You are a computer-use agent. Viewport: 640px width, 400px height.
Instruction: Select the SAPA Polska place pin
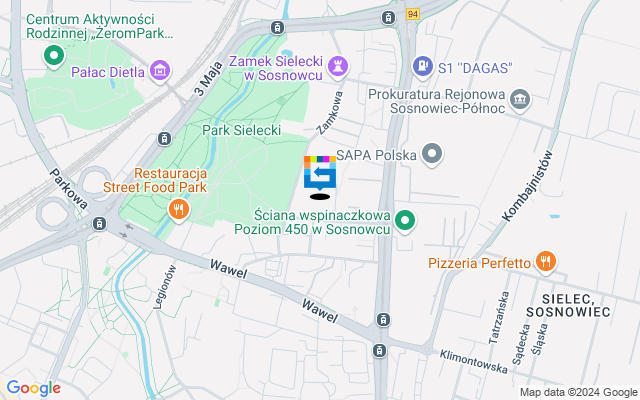click(x=431, y=154)
